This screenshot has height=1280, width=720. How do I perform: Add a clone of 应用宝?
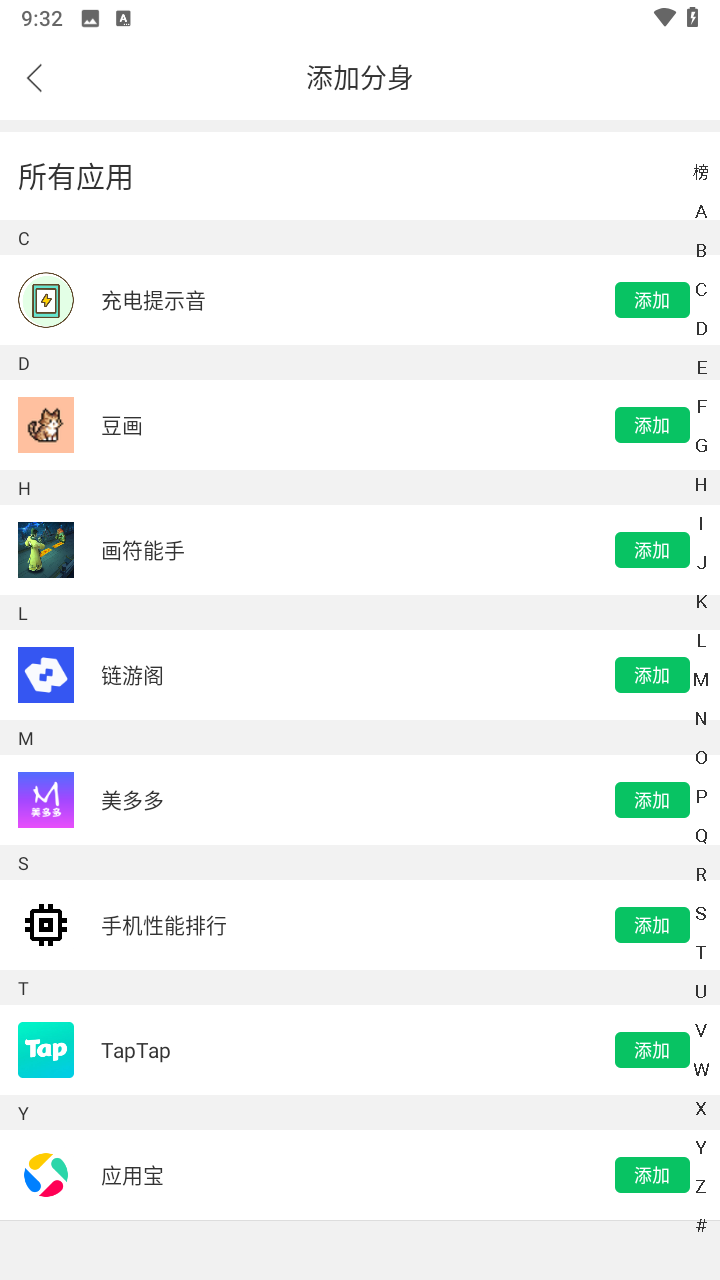[x=652, y=1175]
